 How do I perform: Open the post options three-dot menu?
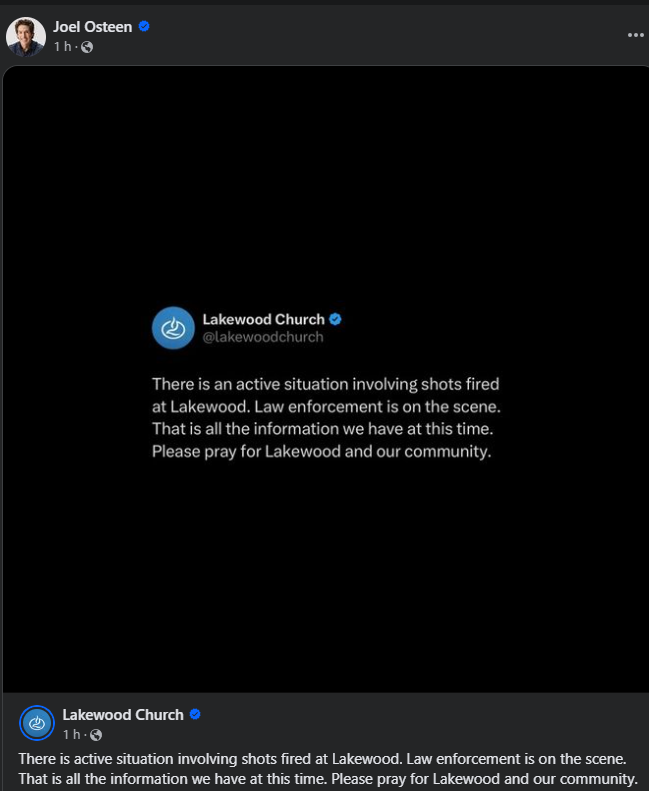click(635, 35)
